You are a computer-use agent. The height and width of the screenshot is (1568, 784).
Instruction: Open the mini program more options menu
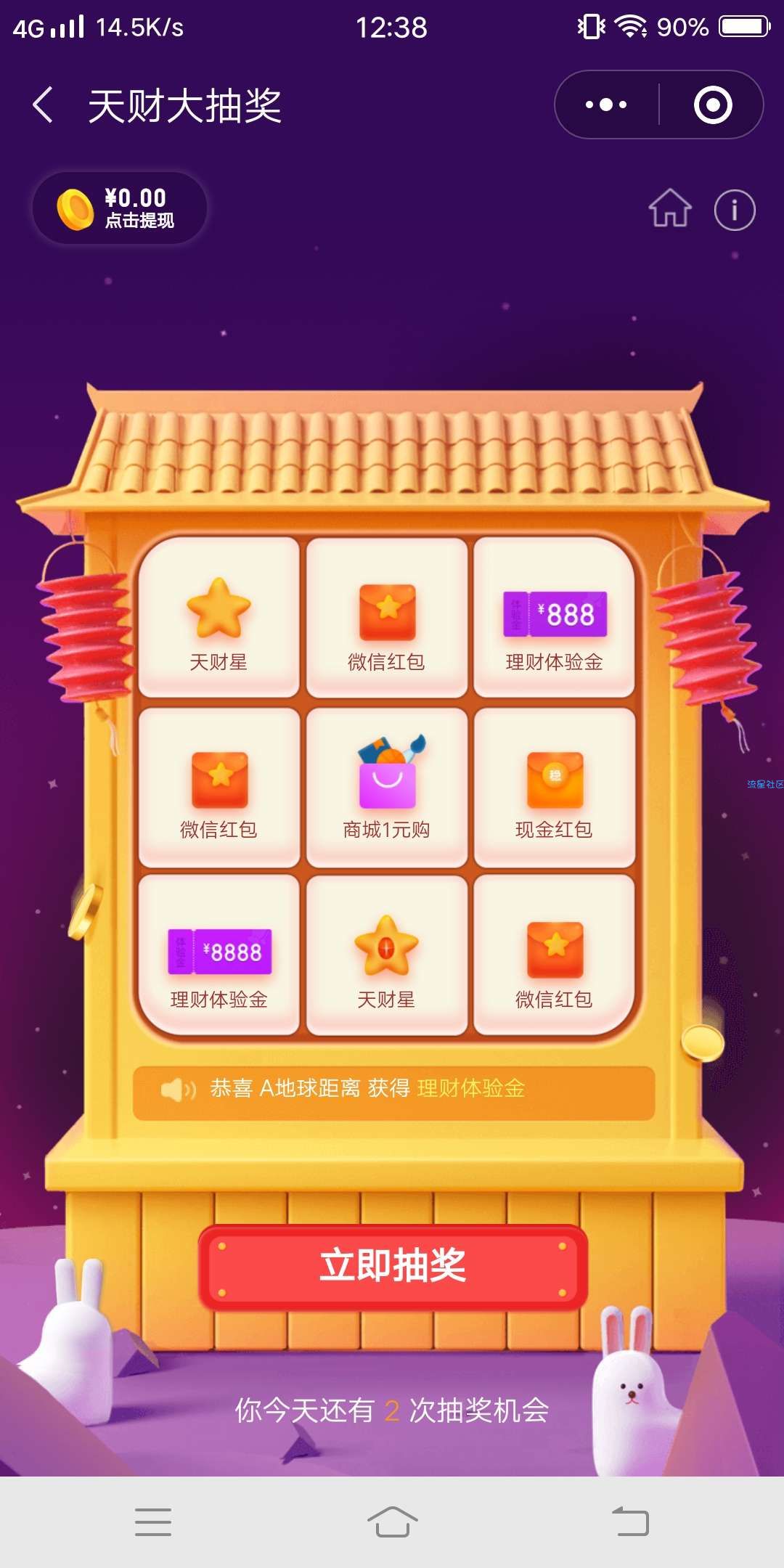(606, 105)
